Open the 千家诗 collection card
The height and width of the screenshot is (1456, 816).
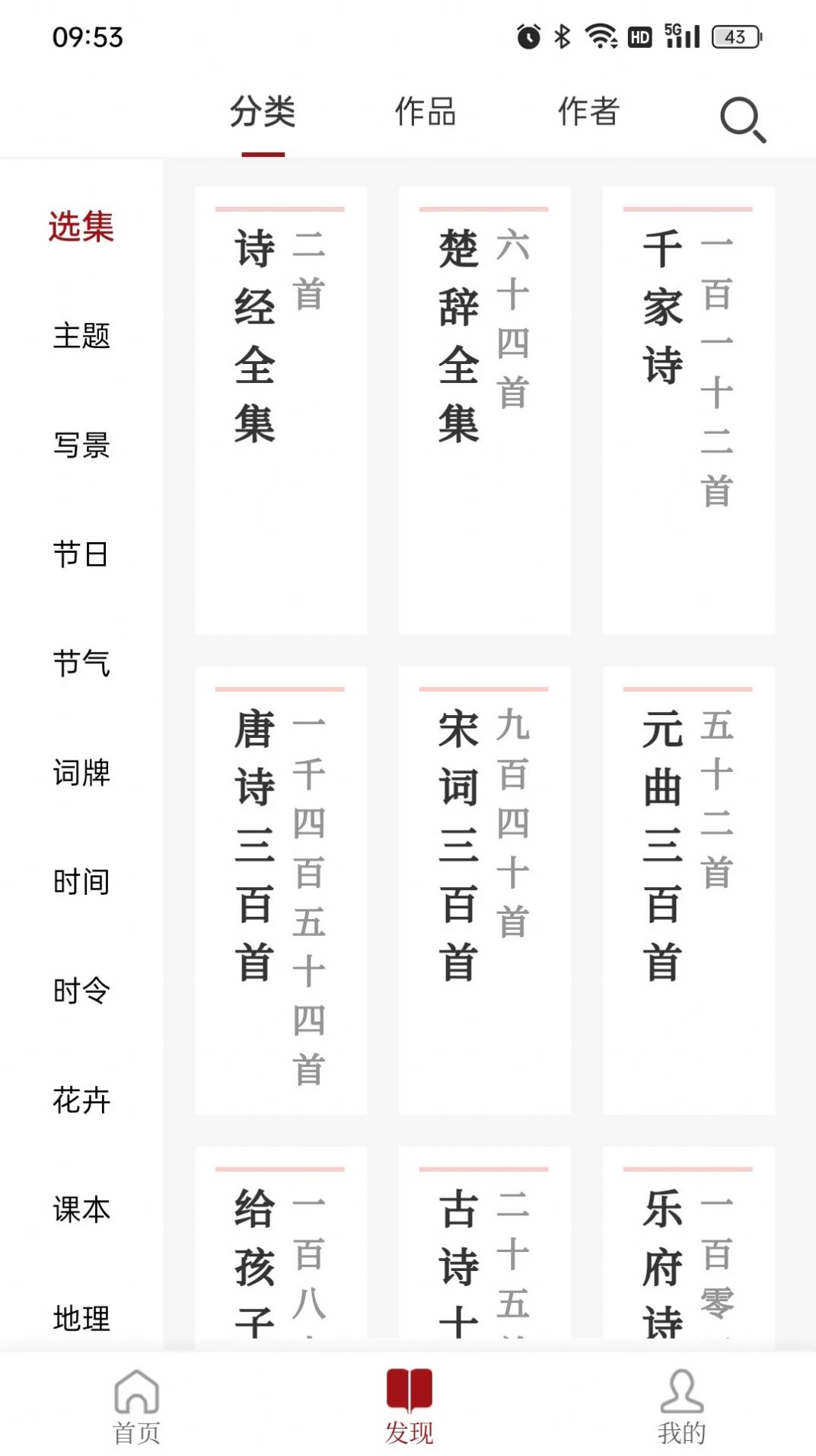(688, 410)
